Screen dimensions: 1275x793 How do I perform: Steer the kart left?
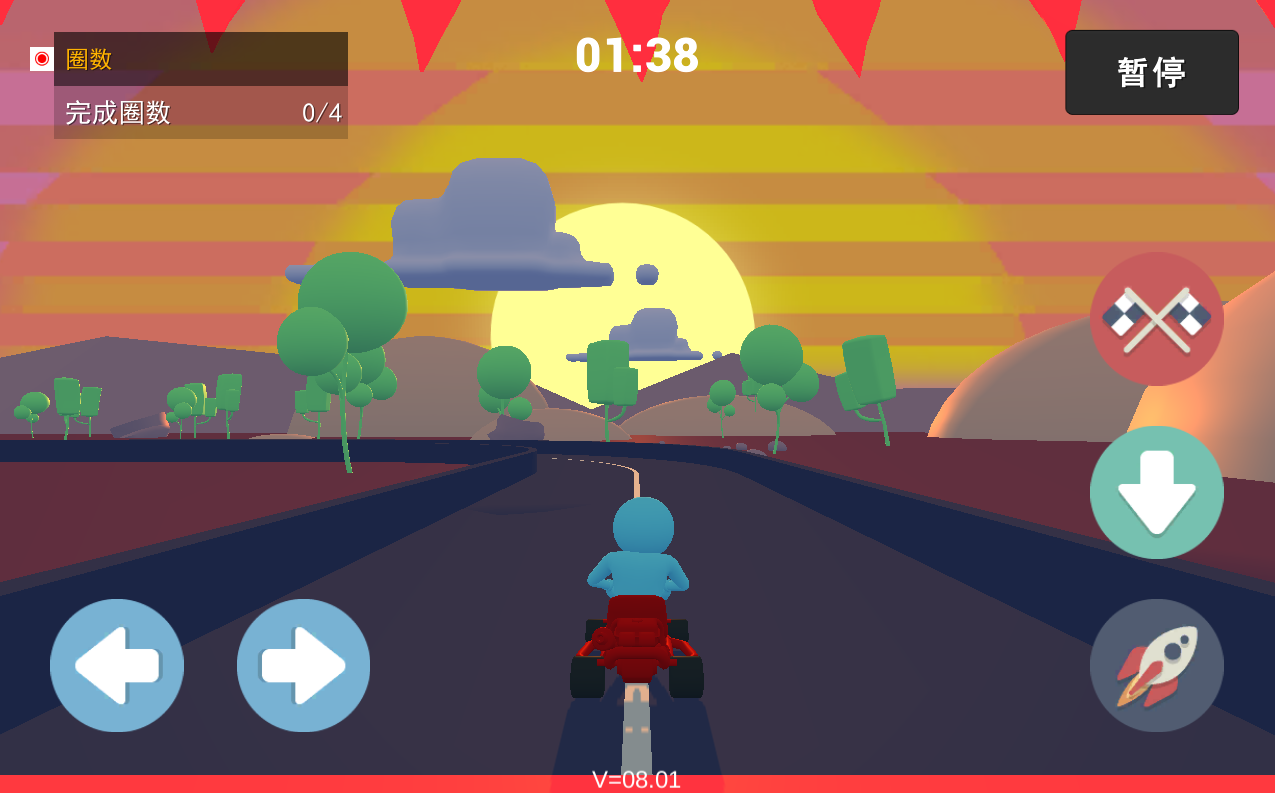point(117,665)
